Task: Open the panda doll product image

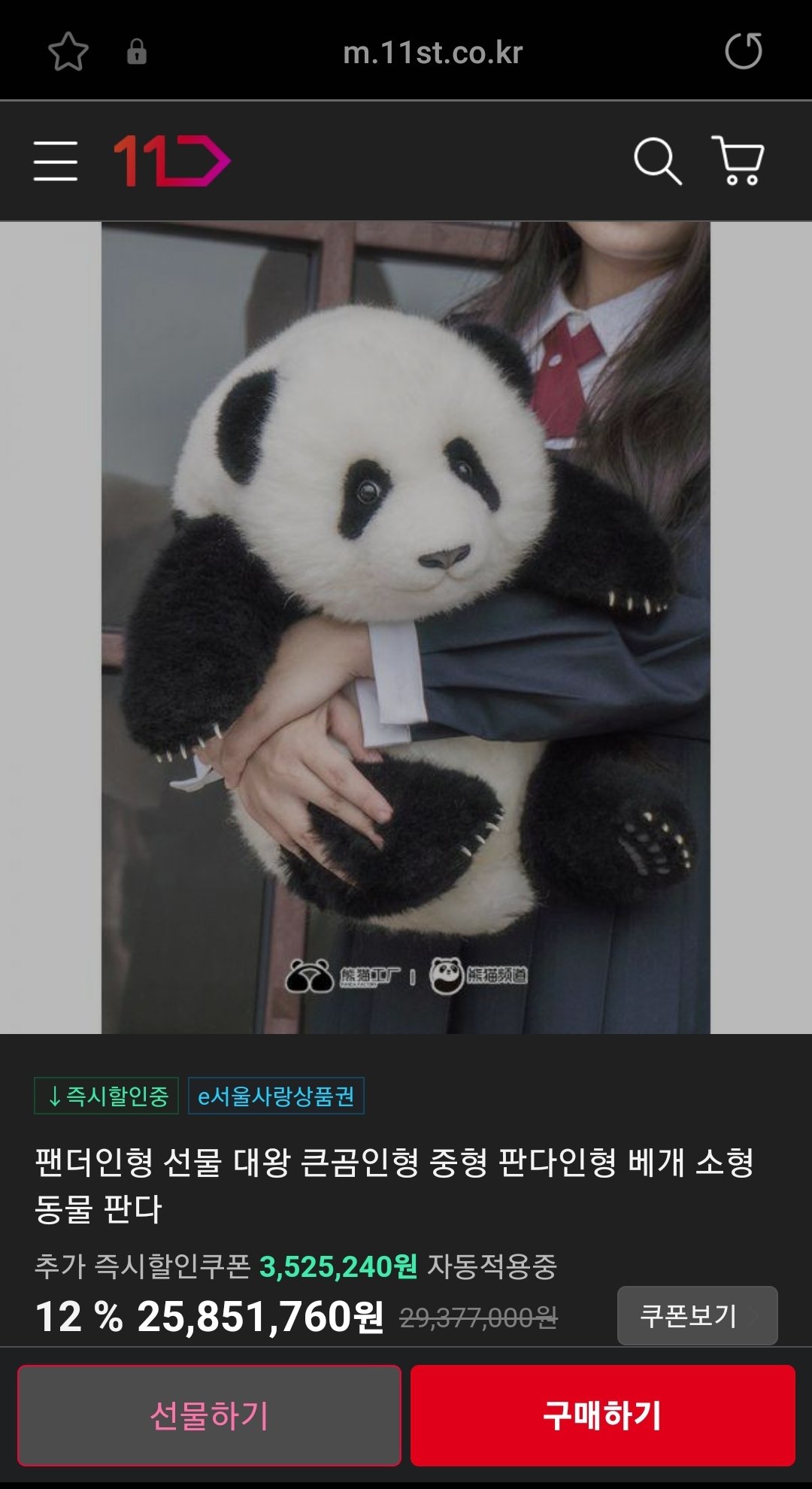Action: [406, 627]
